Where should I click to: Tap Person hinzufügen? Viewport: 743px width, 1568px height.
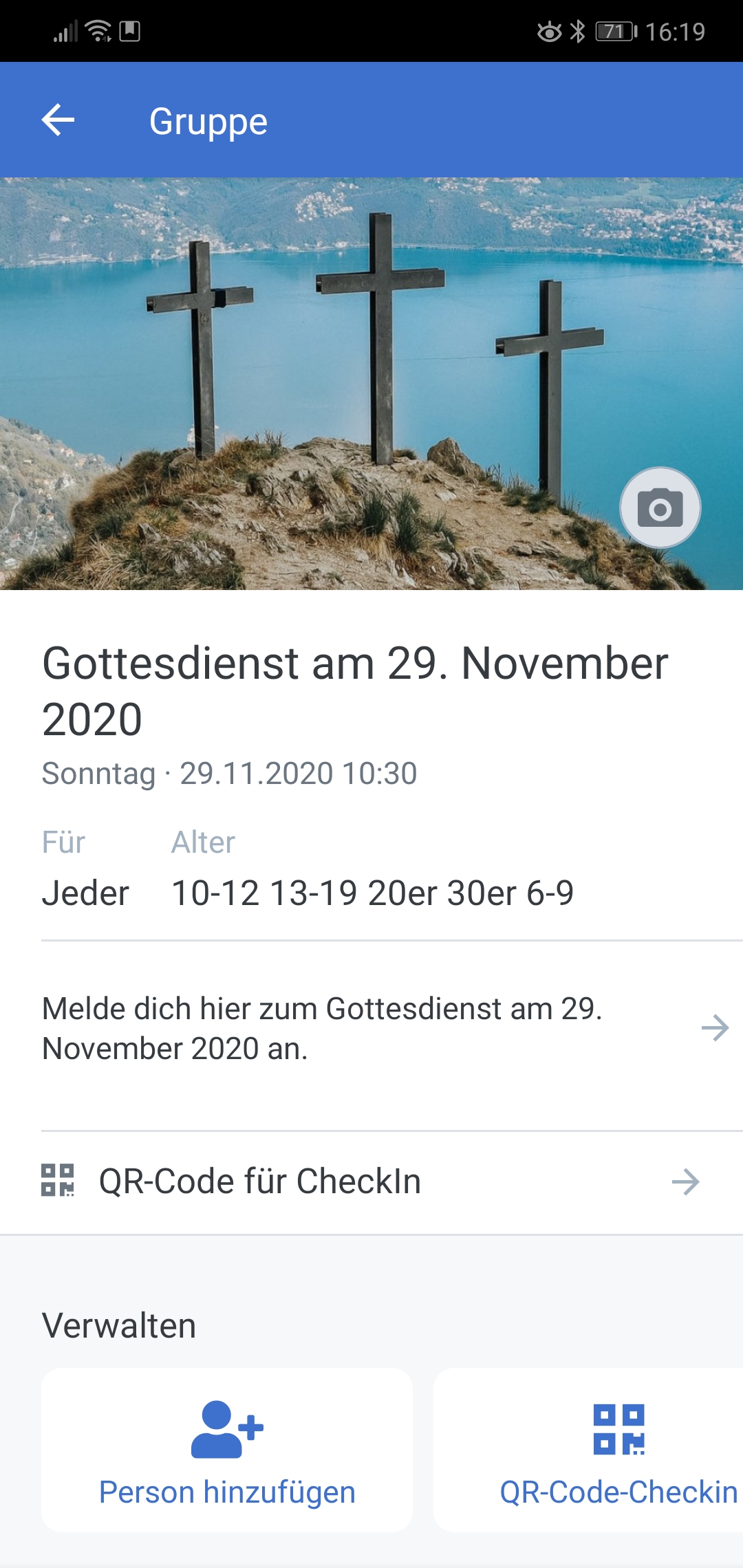[x=227, y=1449]
